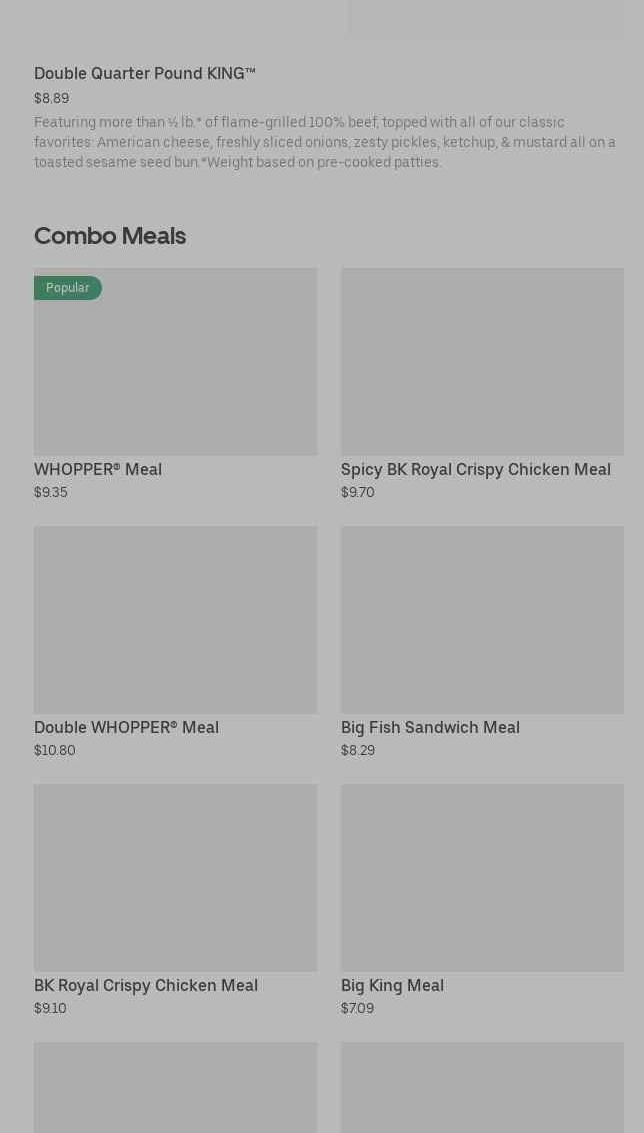644x1133 pixels.
Task: Open the Double Quarter Pound KING item
Action: click(145, 73)
